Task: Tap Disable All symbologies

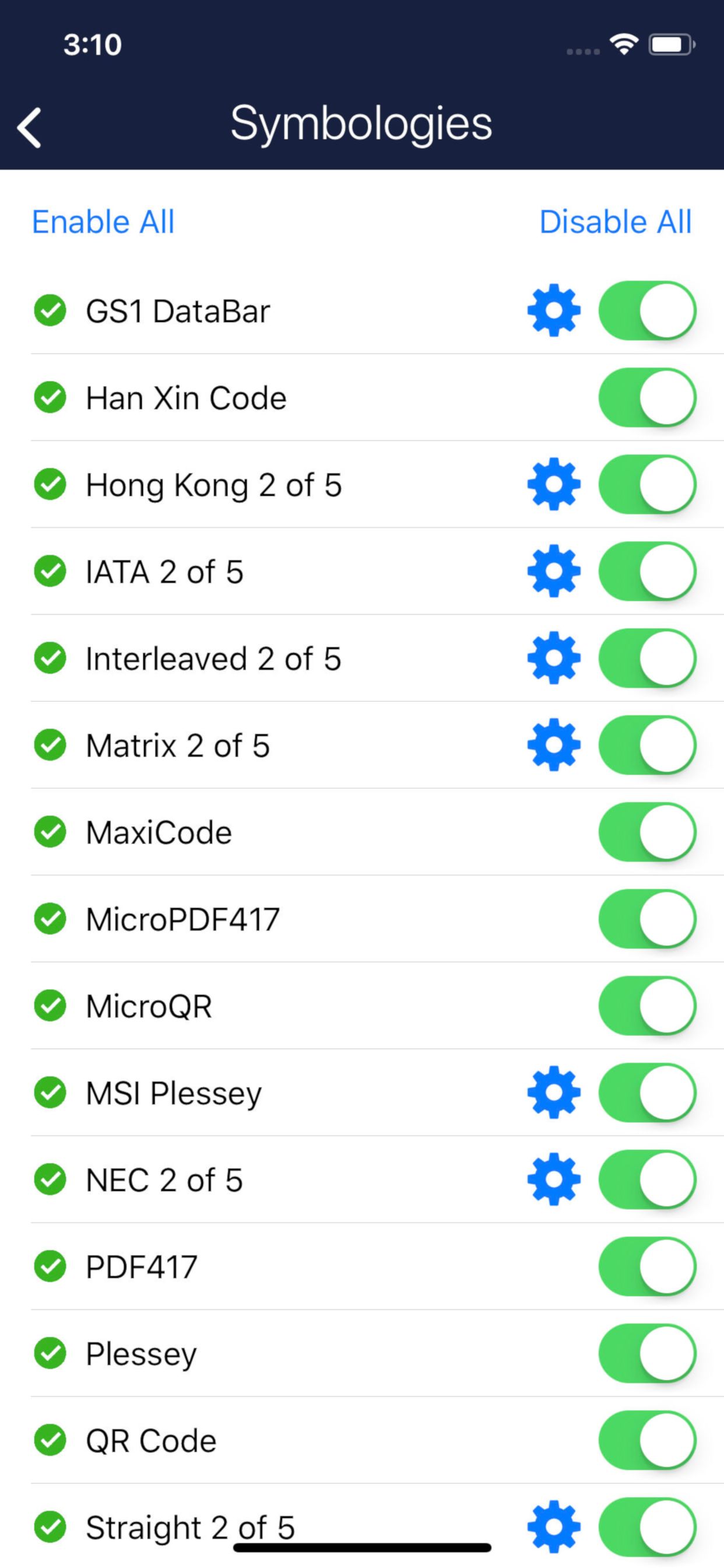Action: coord(616,222)
